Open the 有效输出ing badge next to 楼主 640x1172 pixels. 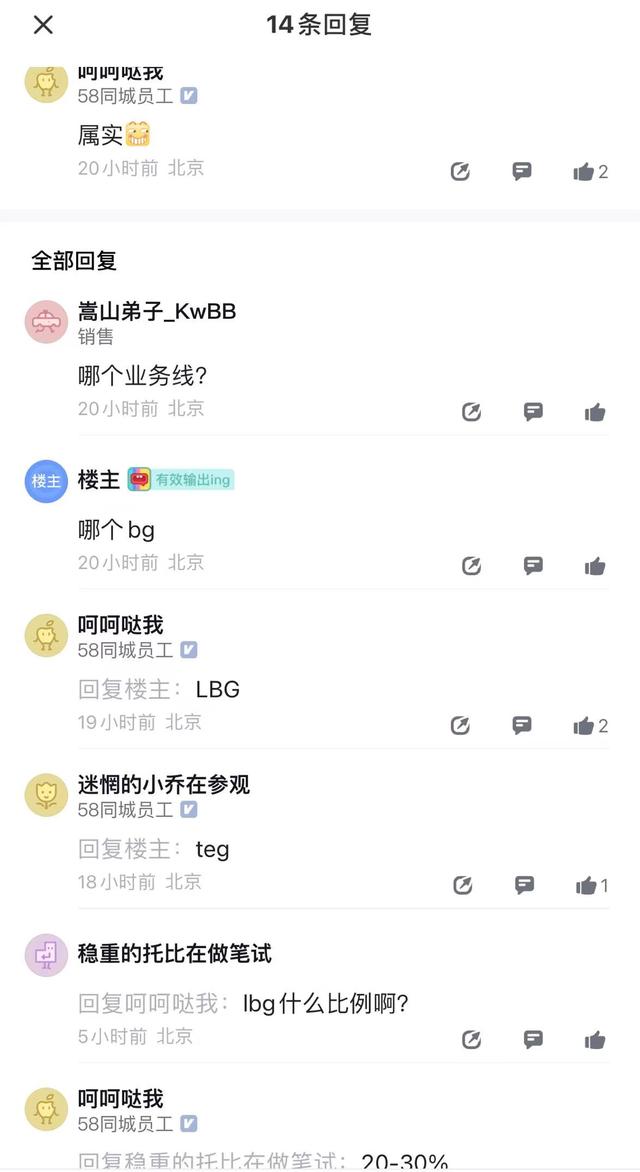point(181,480)
